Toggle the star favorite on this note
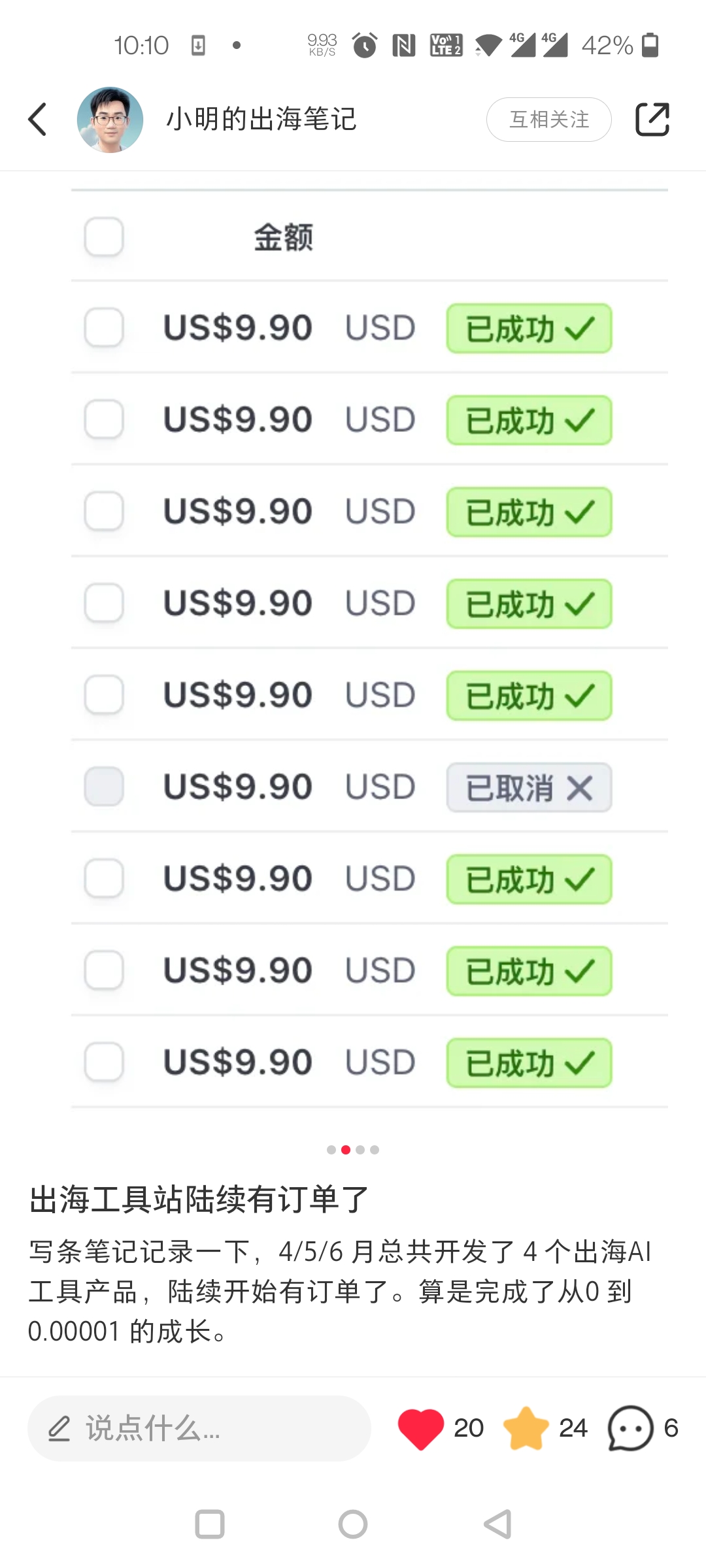 click(x=526, y=1428)
